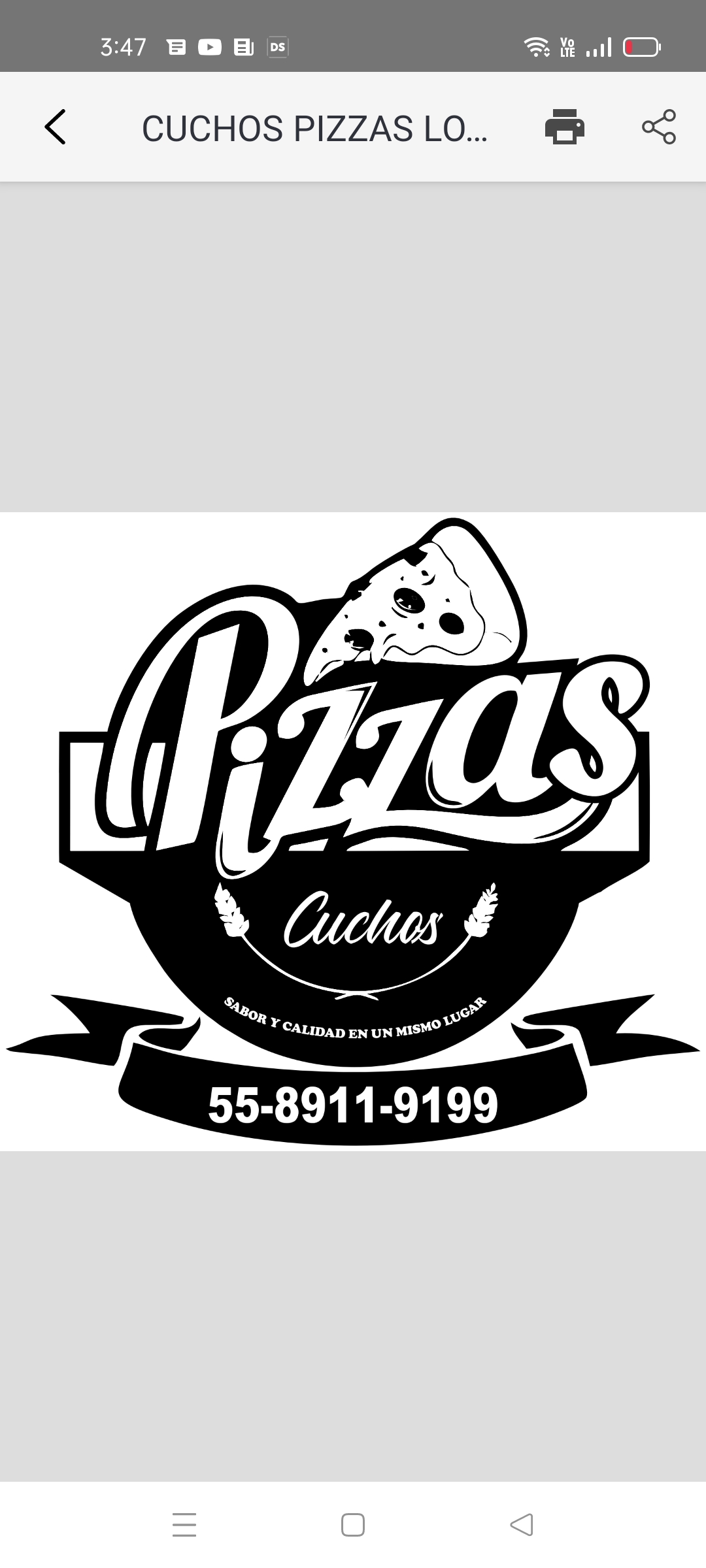Tap the battery indicator showing low charge
Image resolution: width=706 pixels, height=1568 pixels.
coord(641,46)
